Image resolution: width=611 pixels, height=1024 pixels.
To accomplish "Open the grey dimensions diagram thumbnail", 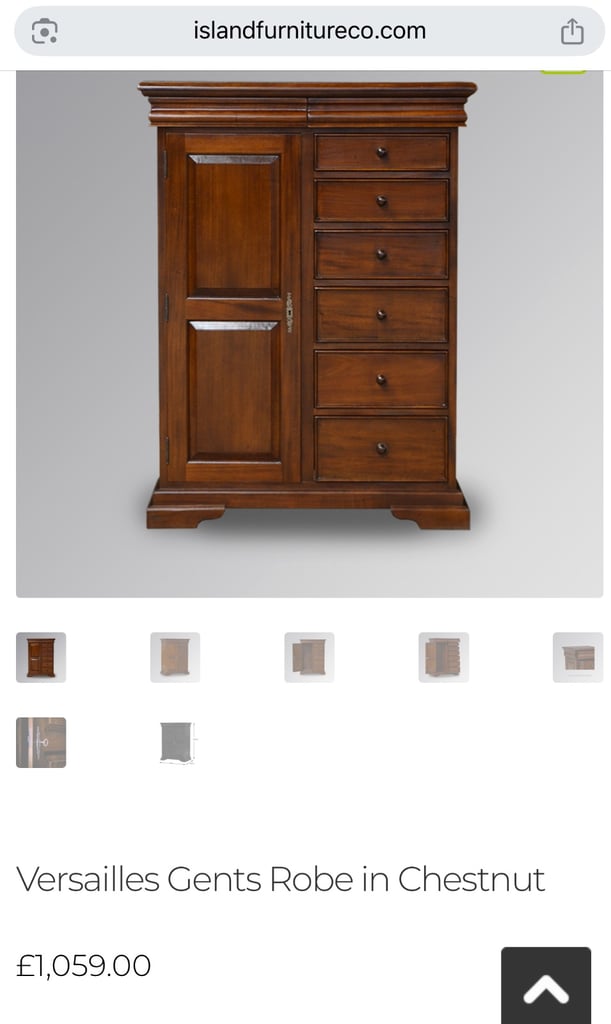I will pyautogui.click(x=175, y=743).
